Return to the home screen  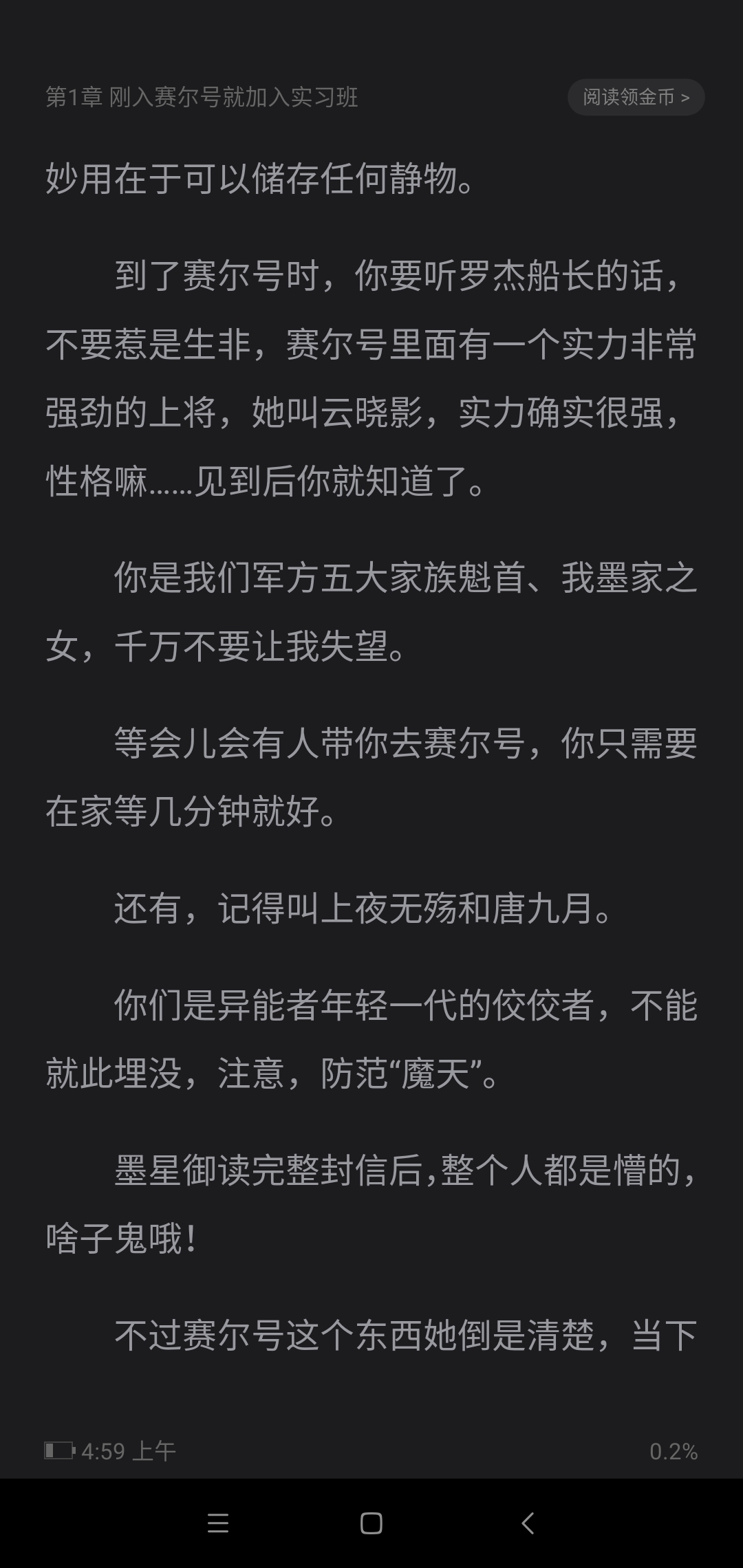click(x=371, y=1523)
